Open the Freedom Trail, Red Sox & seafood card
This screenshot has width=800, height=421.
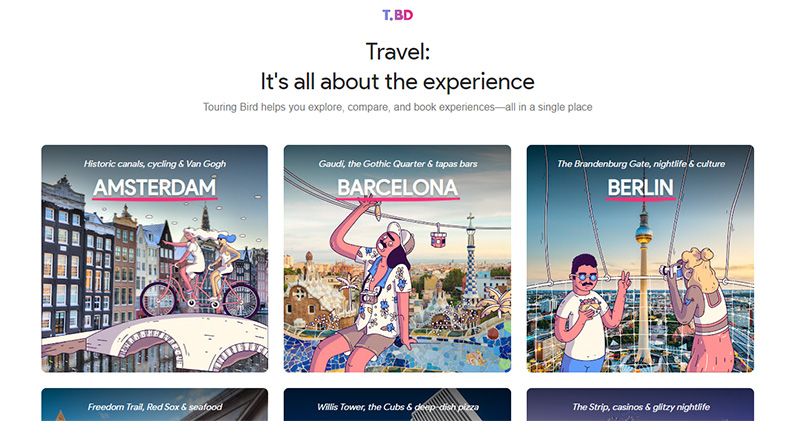click(154, 405)
